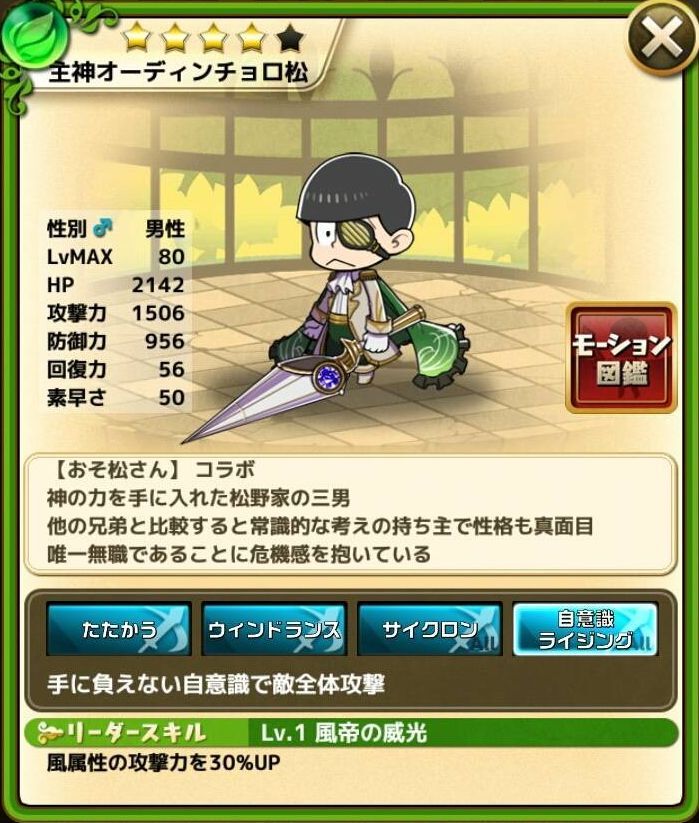
Task: Select the たたかう skill
Action: (x=119, y=630)
